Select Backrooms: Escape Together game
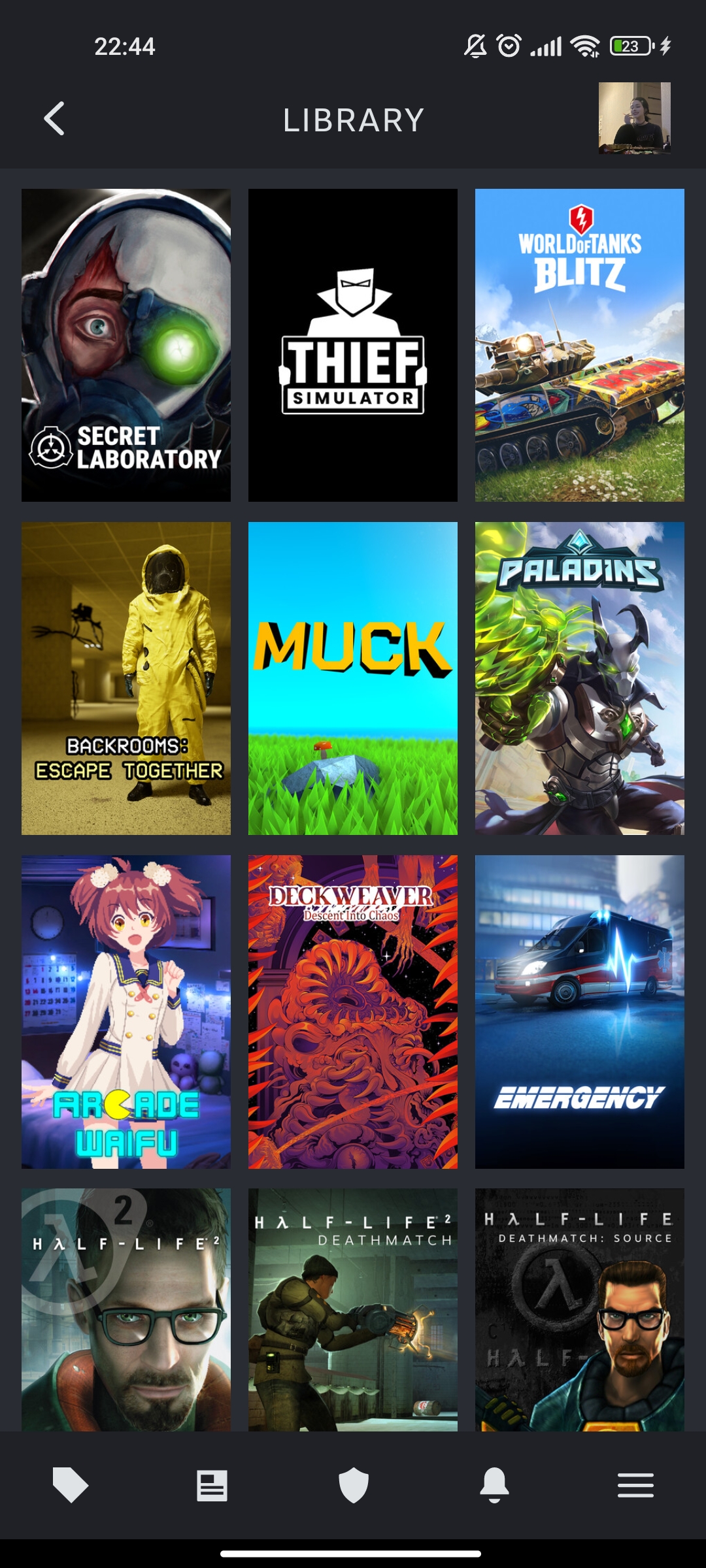This screenshot has height=1568, width=706. [x=126, y=678]
